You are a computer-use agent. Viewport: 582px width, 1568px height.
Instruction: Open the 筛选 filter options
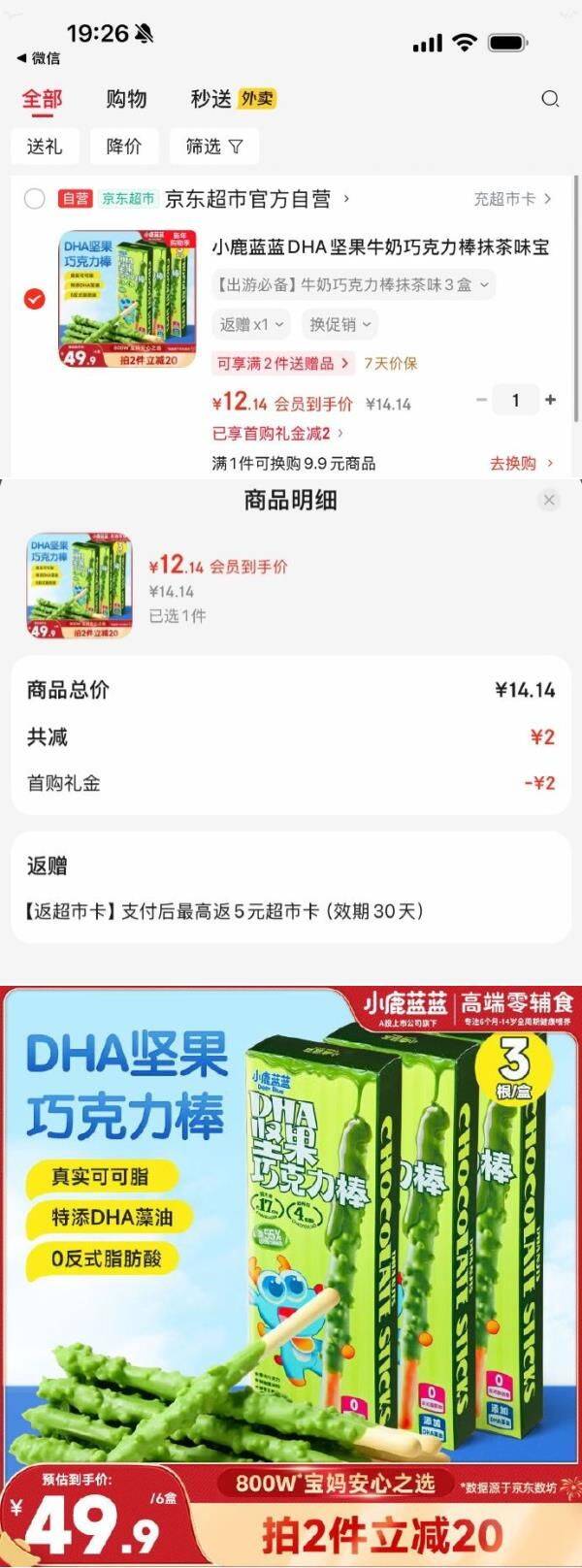pyautogui.click(x=214, y=147)
